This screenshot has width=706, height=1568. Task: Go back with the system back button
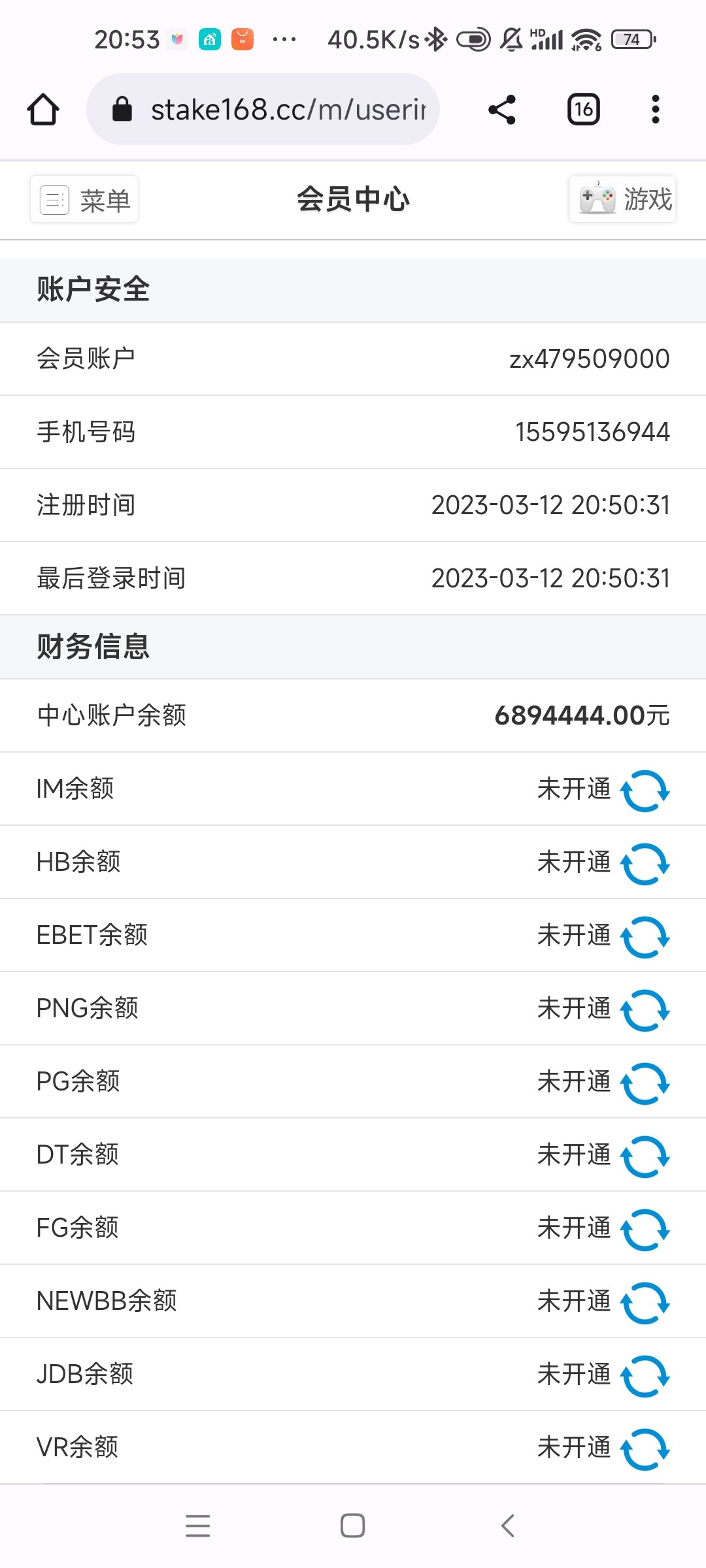pos(508,1526)
